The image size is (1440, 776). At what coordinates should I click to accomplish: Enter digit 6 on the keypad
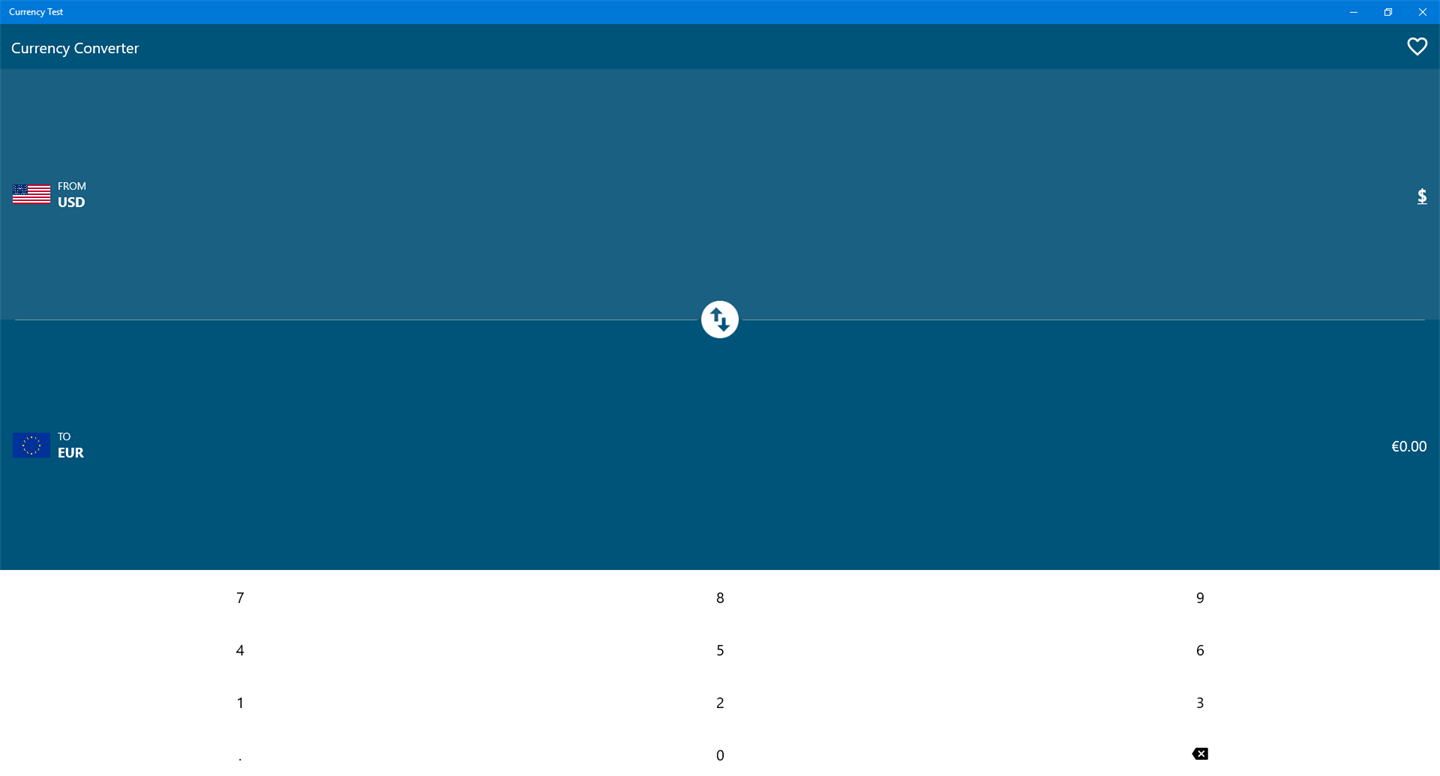click(1200, 650)
